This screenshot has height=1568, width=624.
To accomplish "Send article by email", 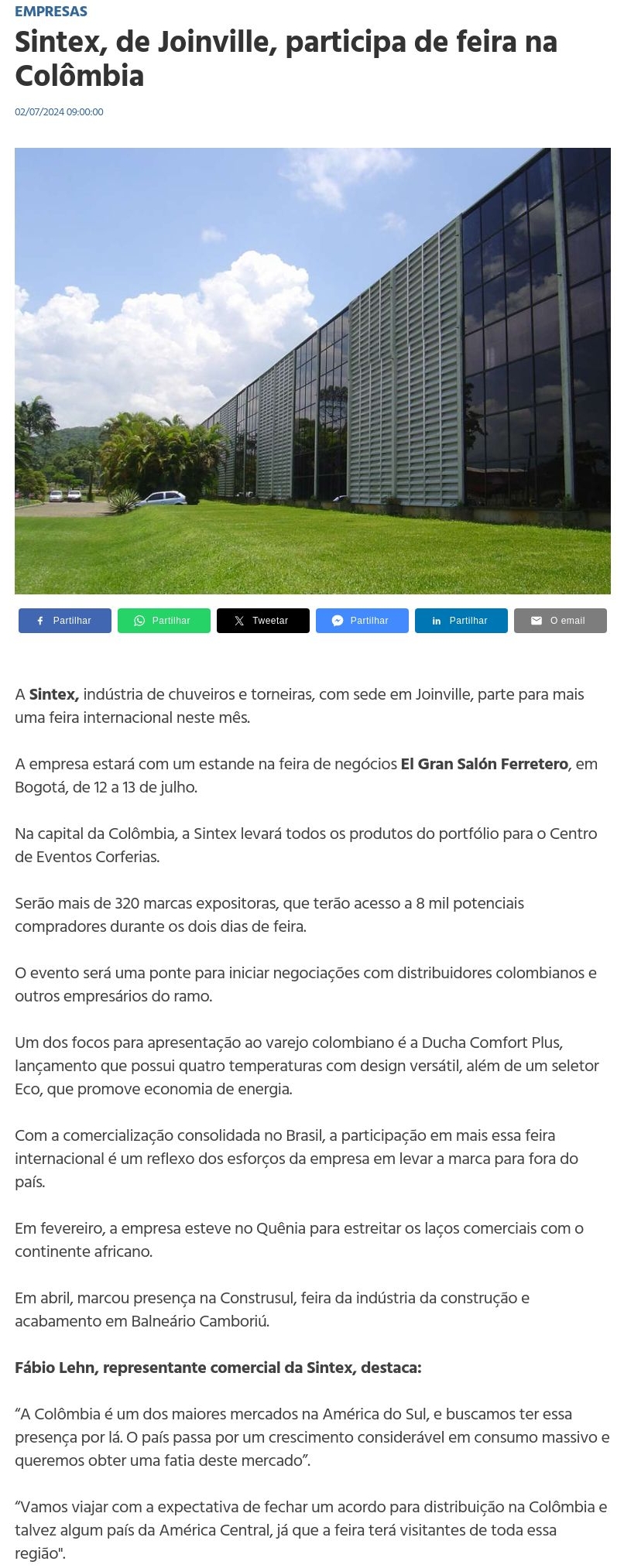I will (560, 621).
